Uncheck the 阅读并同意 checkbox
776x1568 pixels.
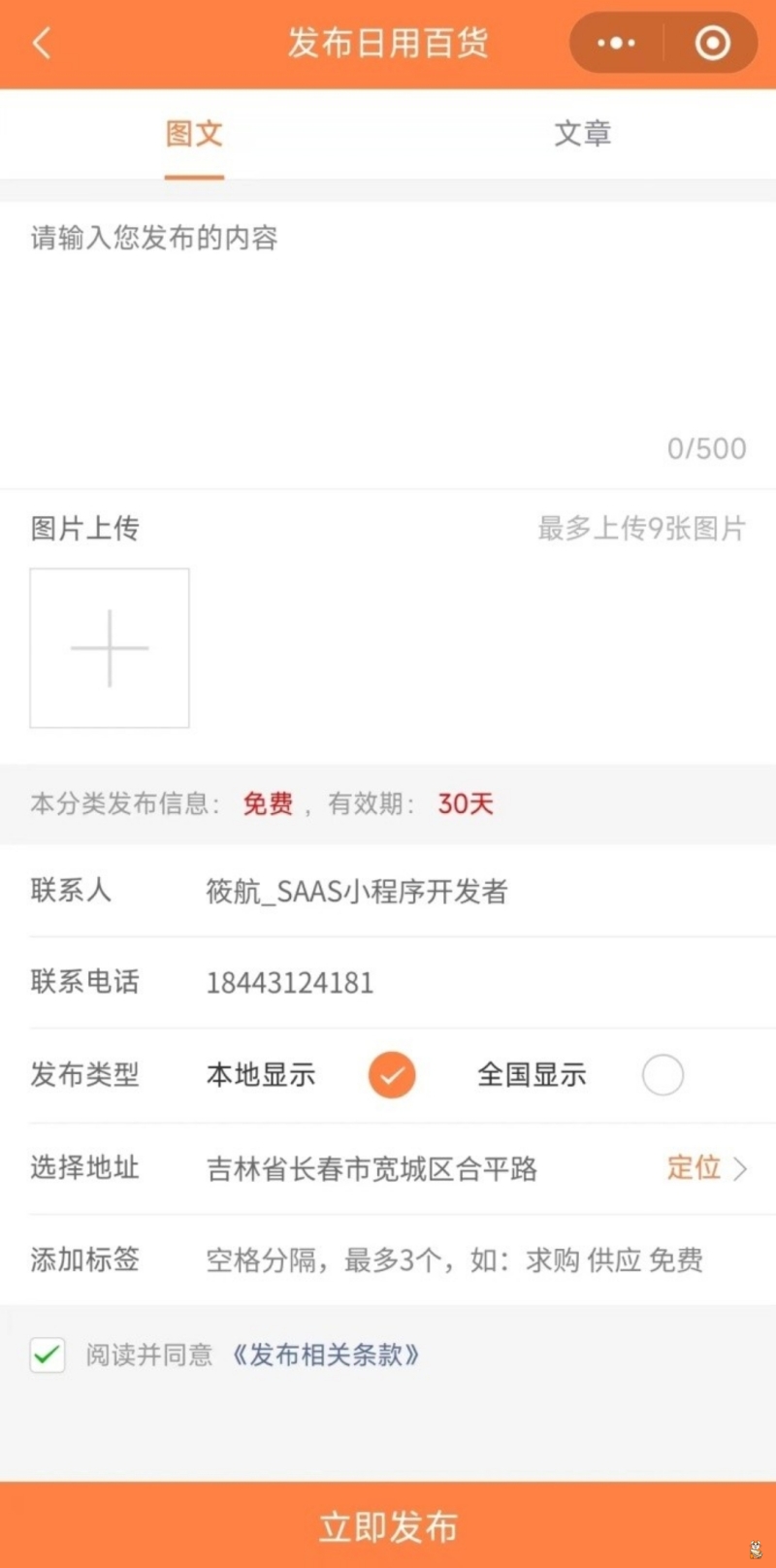pyautogui.click(x=48, y=1355)
